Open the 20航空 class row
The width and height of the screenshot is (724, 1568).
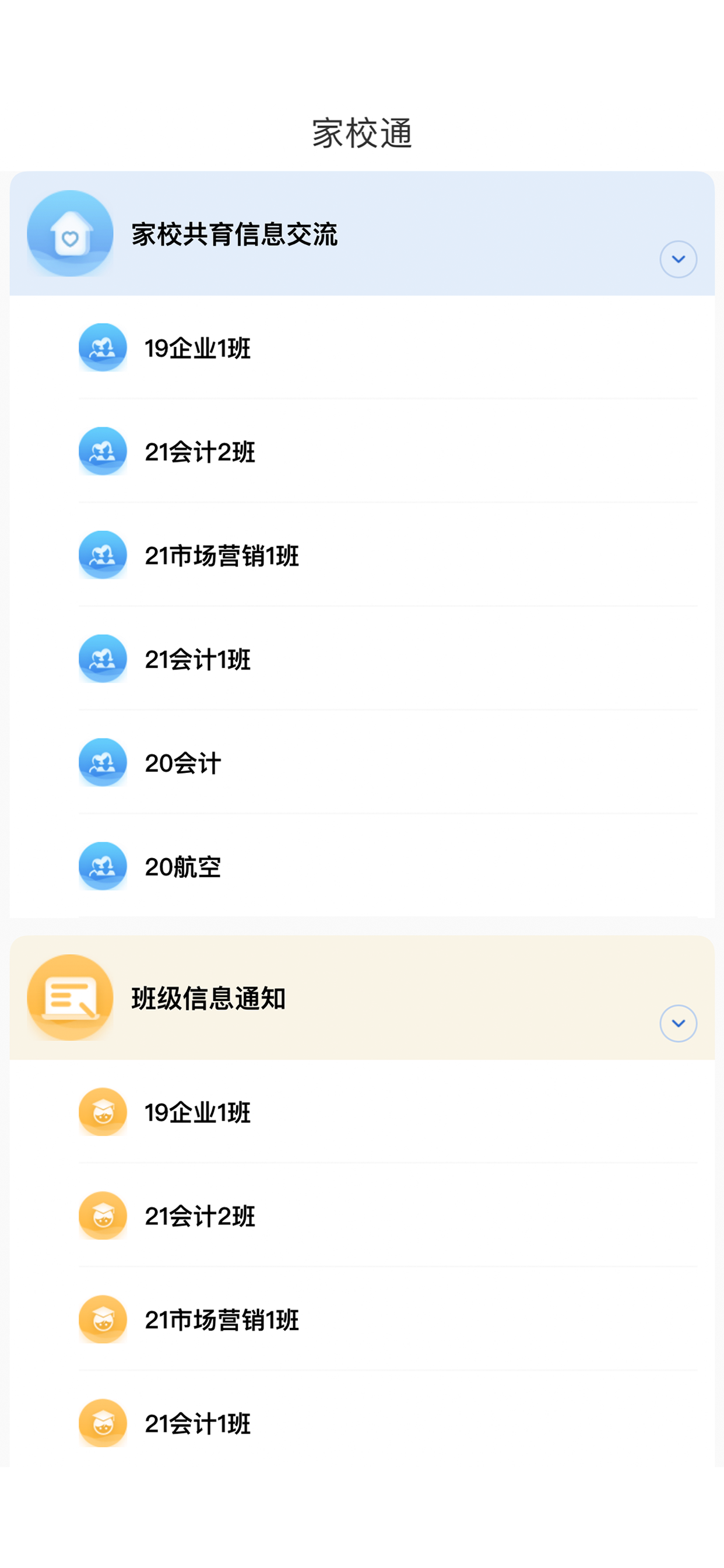pos(362,866)
